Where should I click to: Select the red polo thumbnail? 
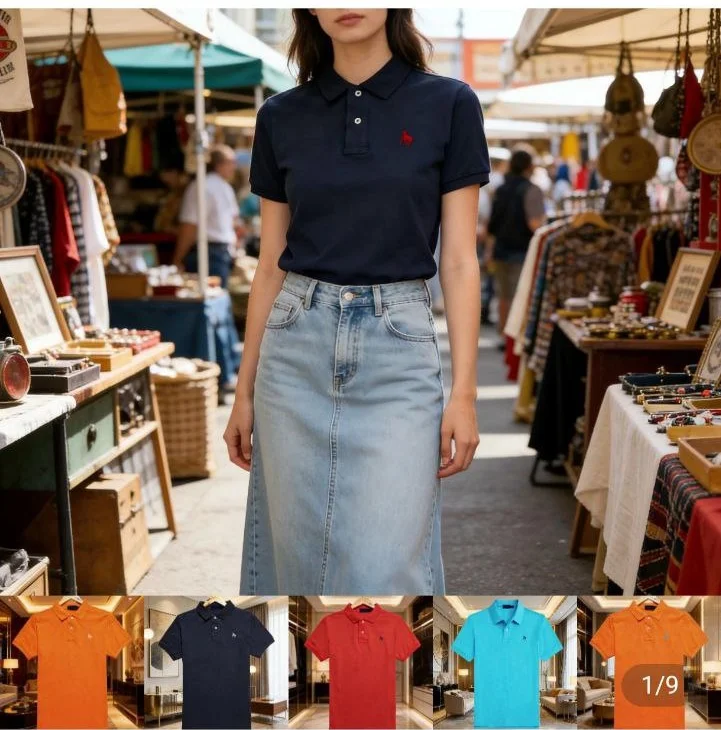pos(361,663)
